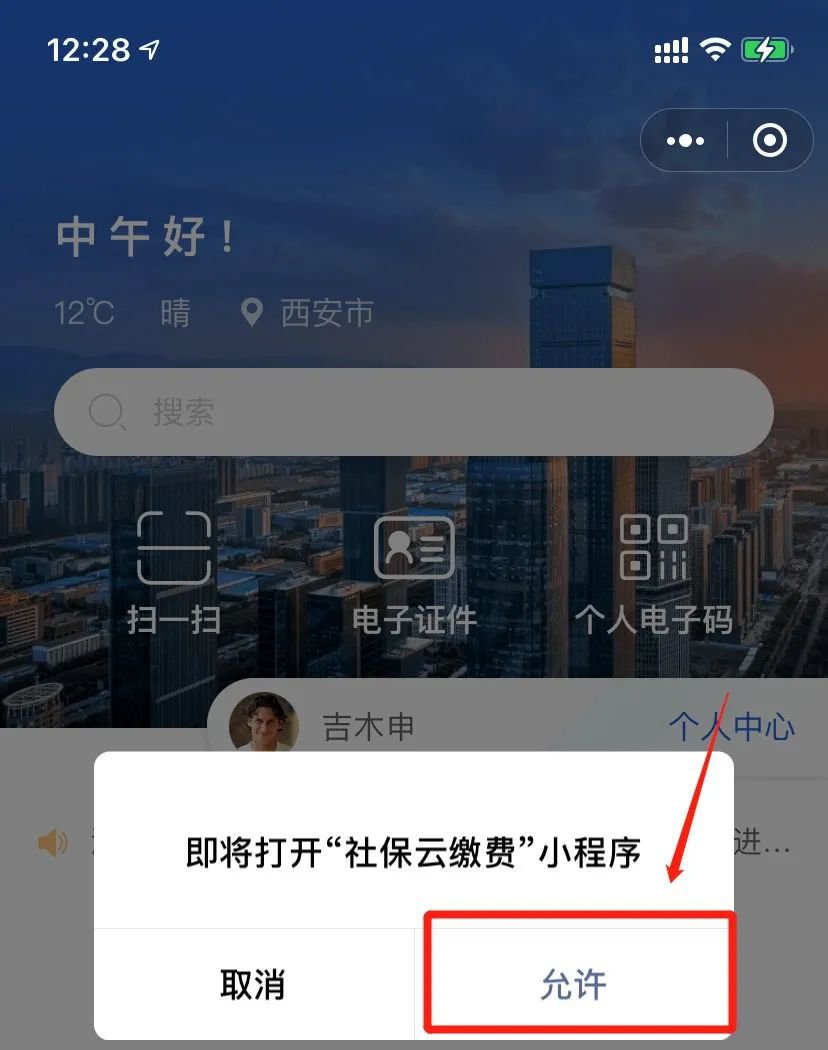Open 扫一扫 scanner

tap(174, 572)
